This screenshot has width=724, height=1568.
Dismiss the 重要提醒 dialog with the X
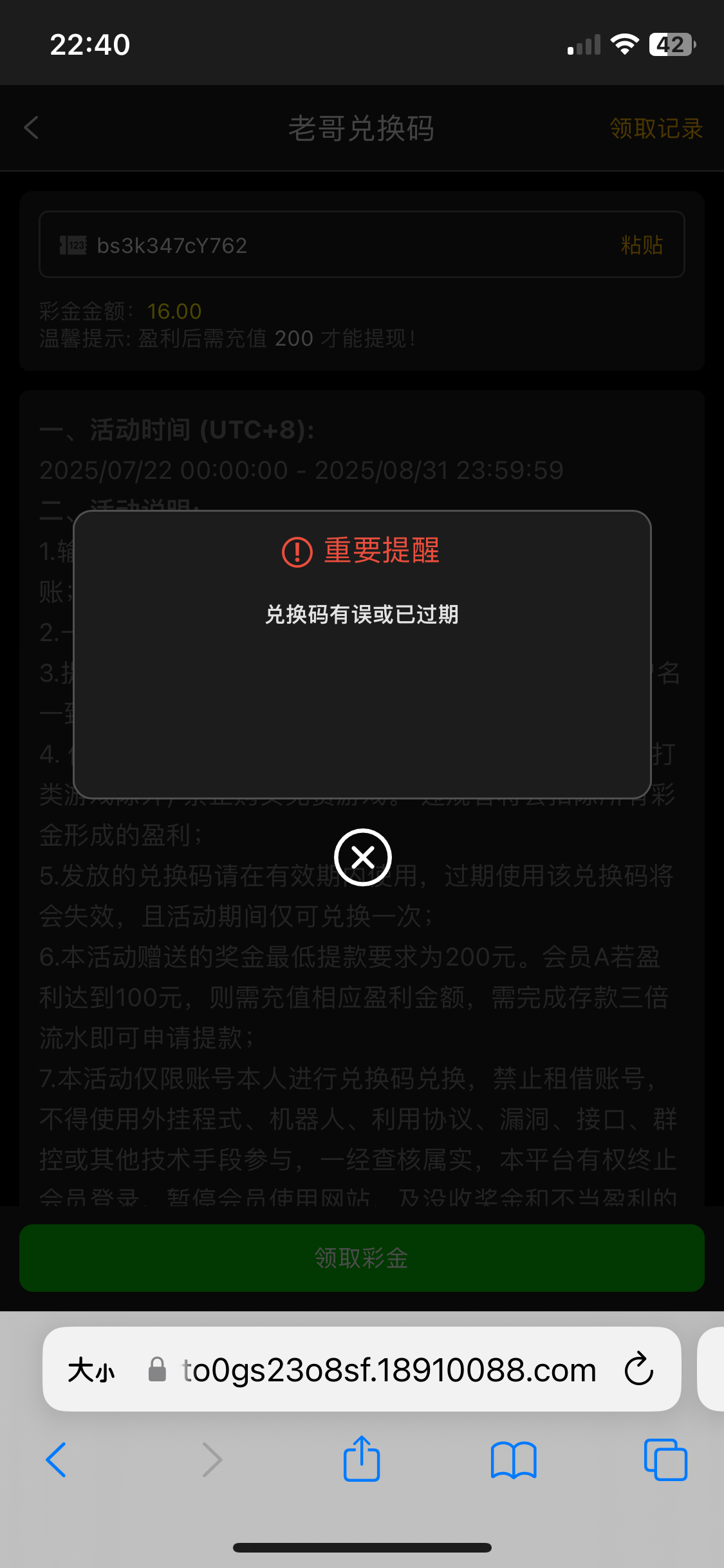point(362,857)
